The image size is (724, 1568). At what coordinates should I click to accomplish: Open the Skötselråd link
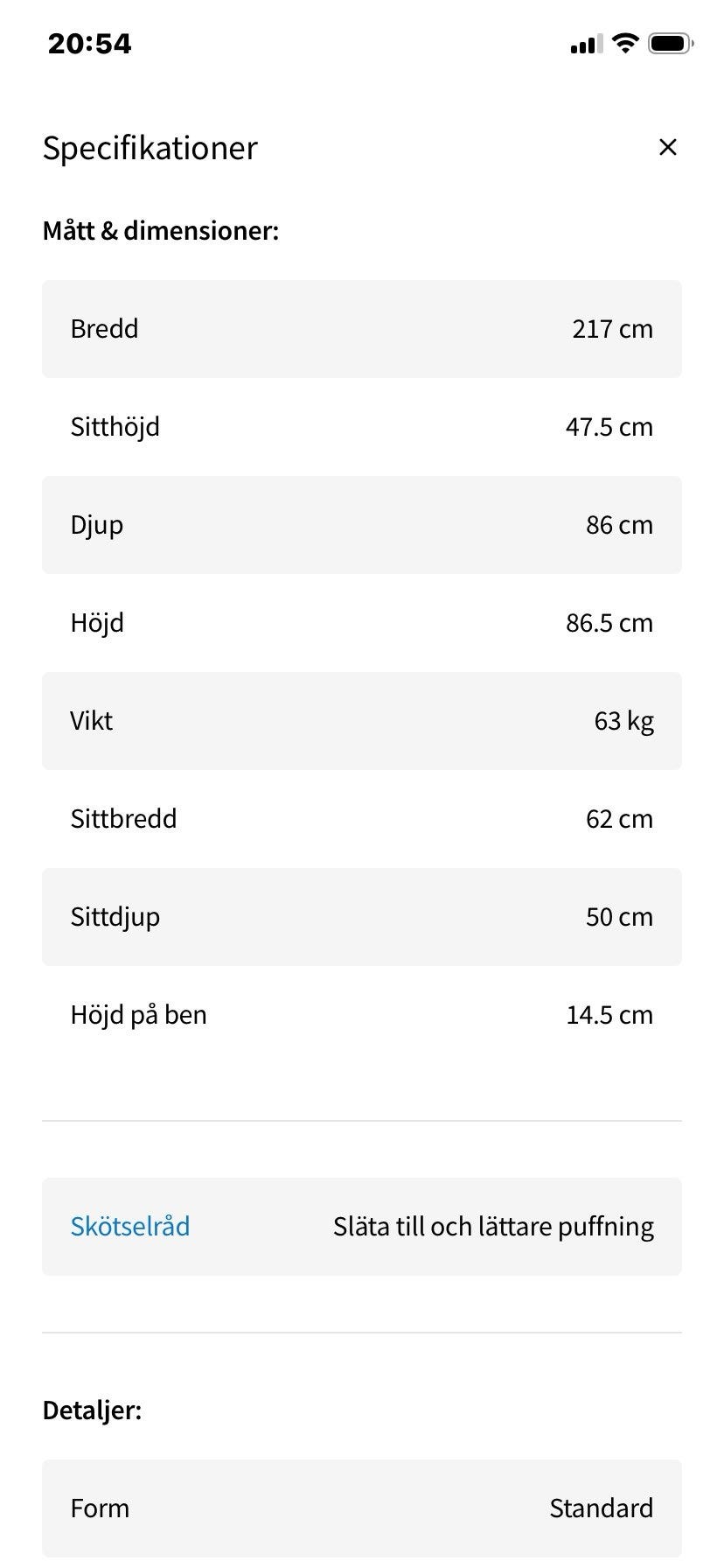(130, 1226)
